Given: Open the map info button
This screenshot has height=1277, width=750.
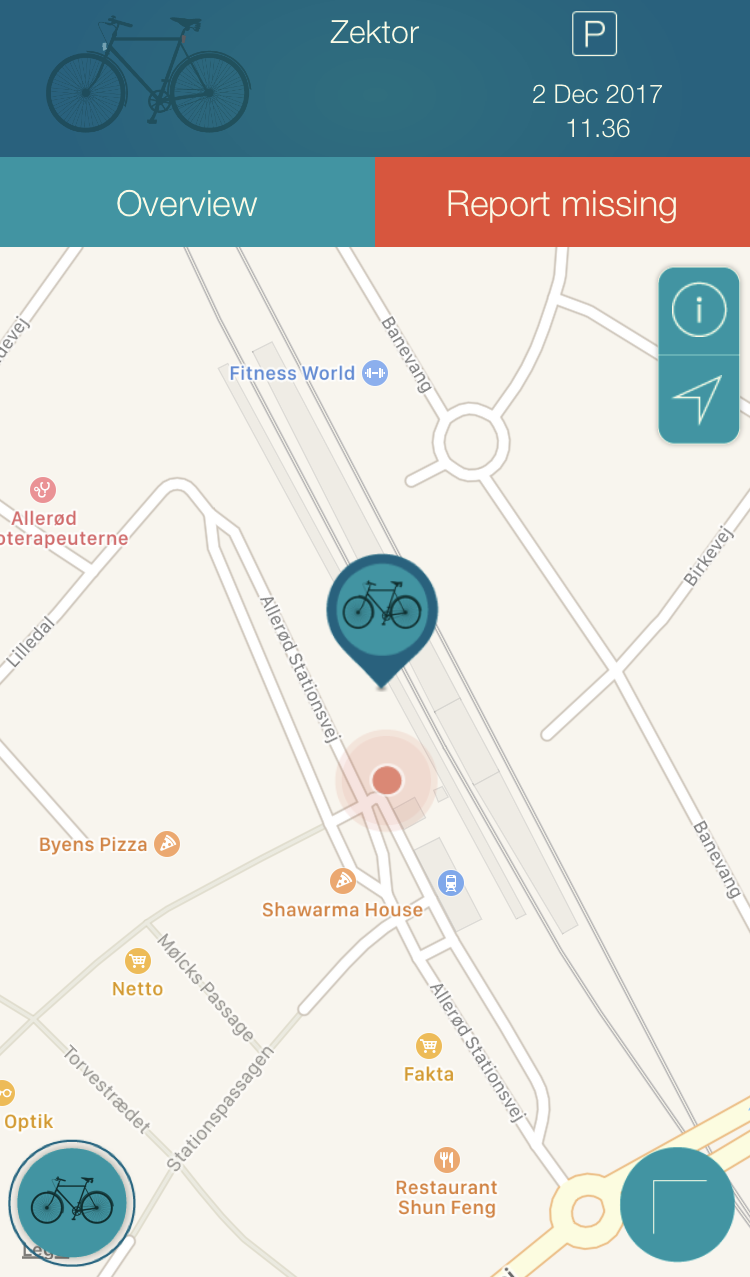Looking at the screenshot, I should (698, 311).
